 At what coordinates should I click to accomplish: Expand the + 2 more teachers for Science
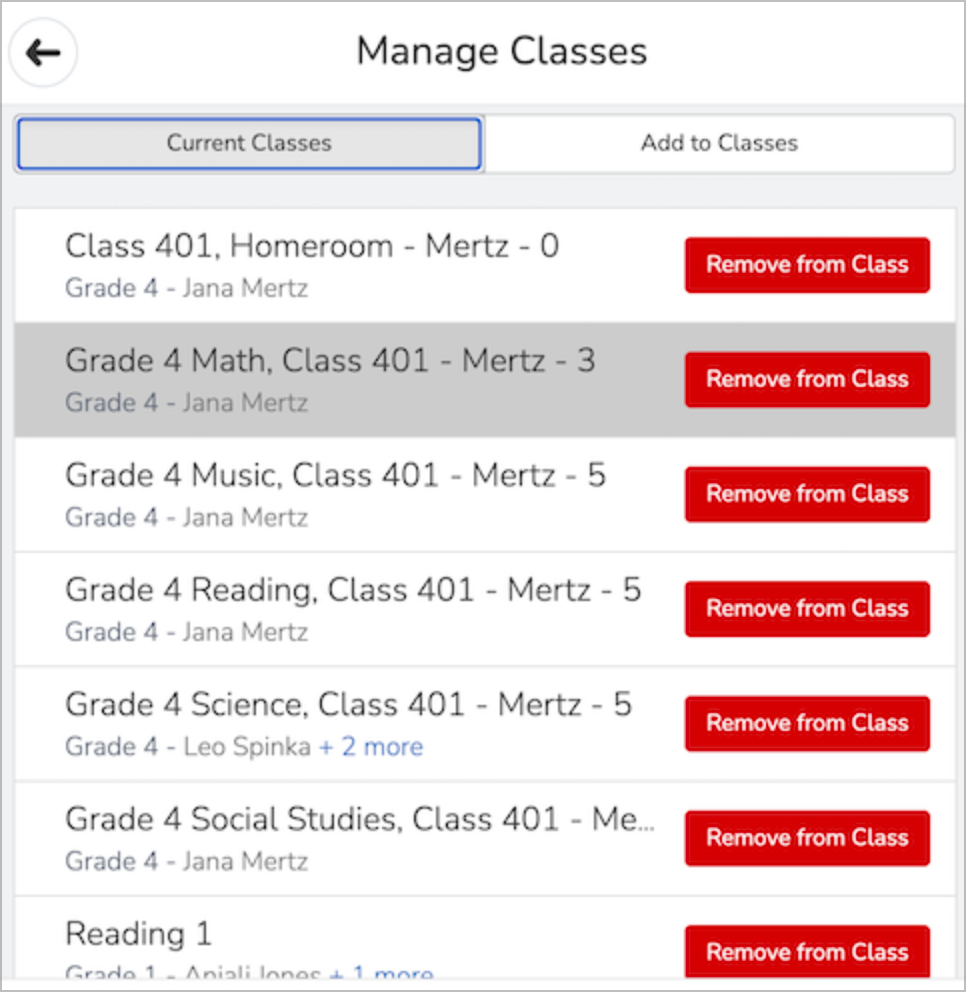(373, 746)
